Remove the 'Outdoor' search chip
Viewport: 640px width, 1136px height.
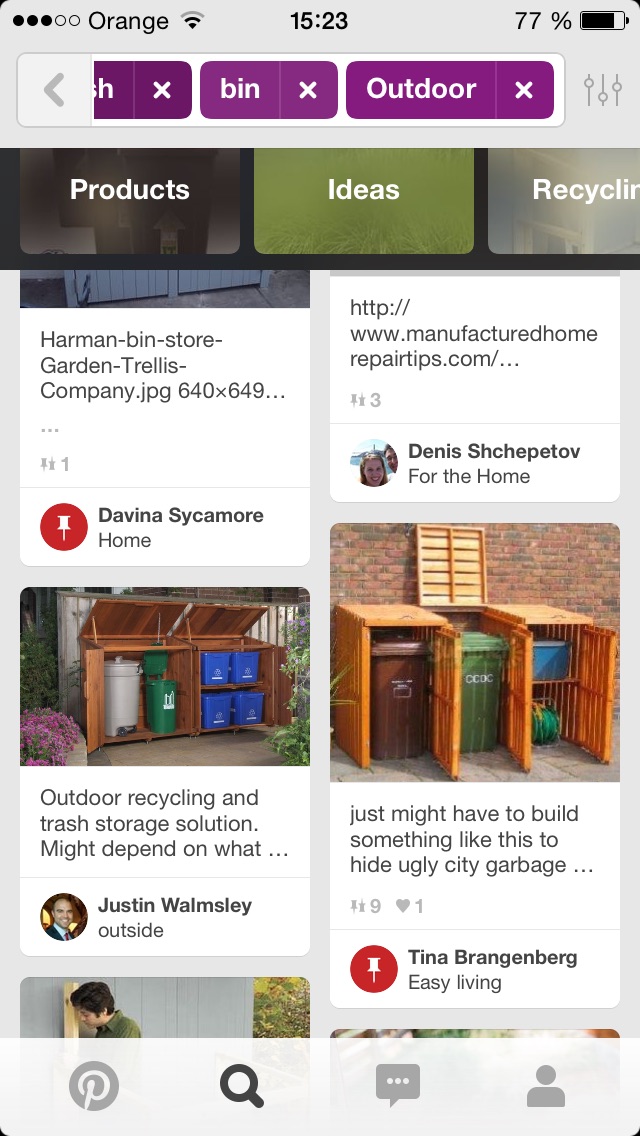(x=524, y=90)
